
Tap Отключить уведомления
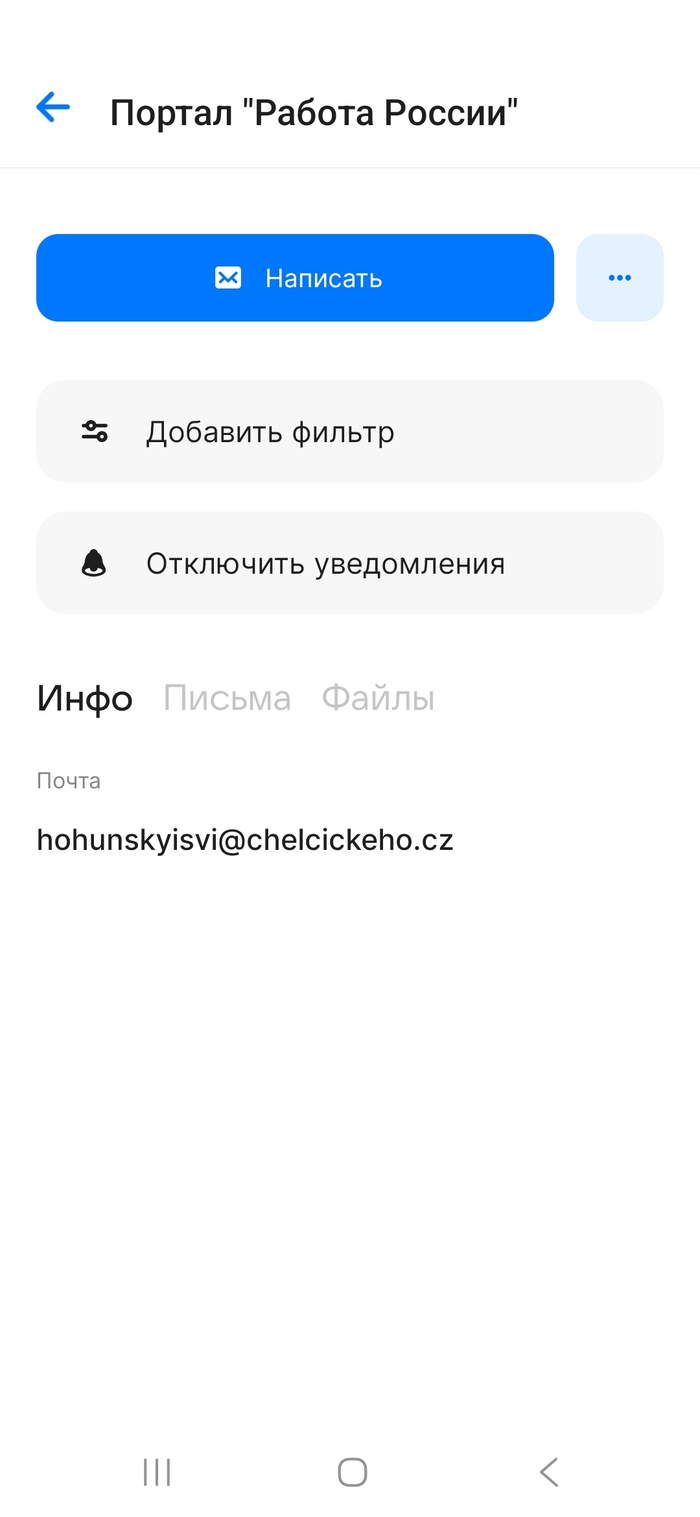coord(350,563)
